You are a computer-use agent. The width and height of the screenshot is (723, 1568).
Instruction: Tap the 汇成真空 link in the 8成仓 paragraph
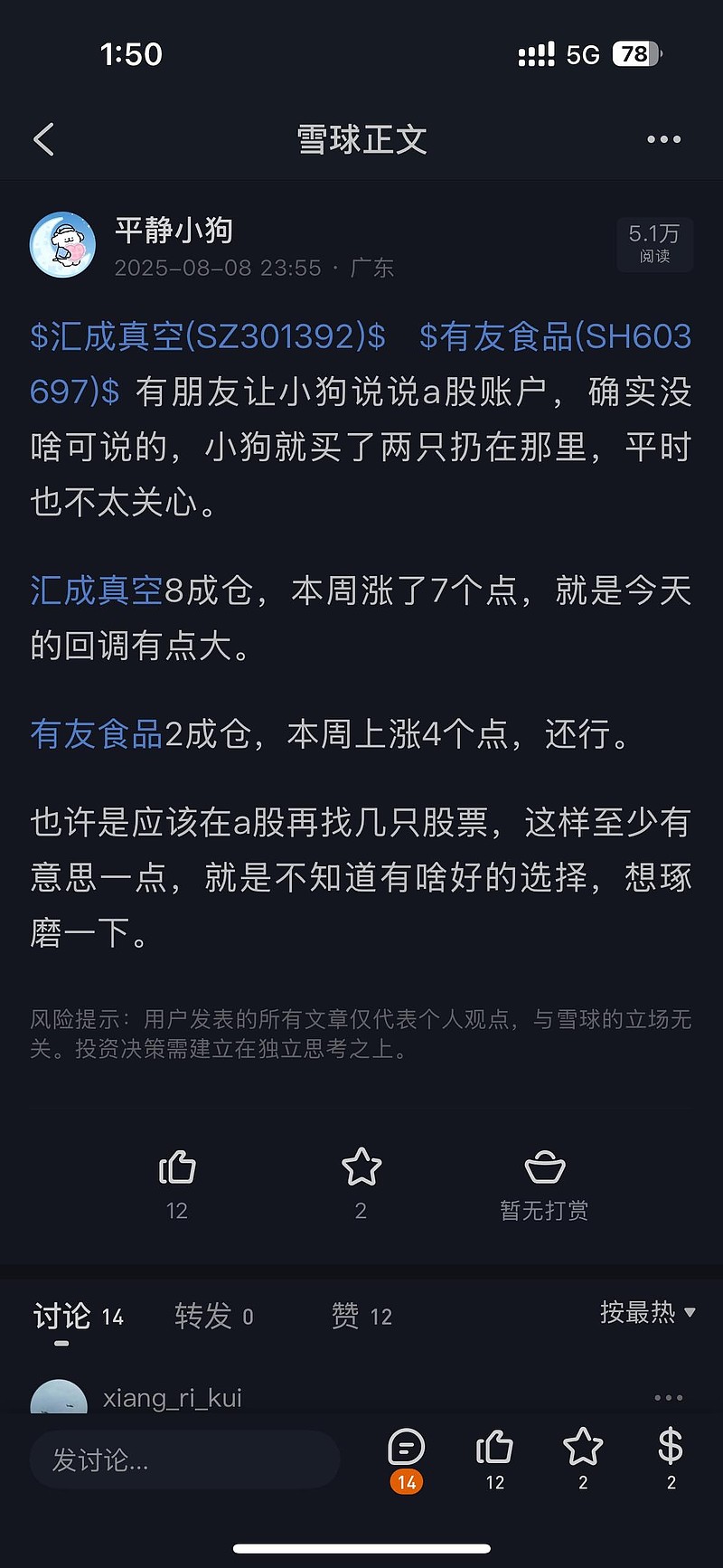[96, 590]
